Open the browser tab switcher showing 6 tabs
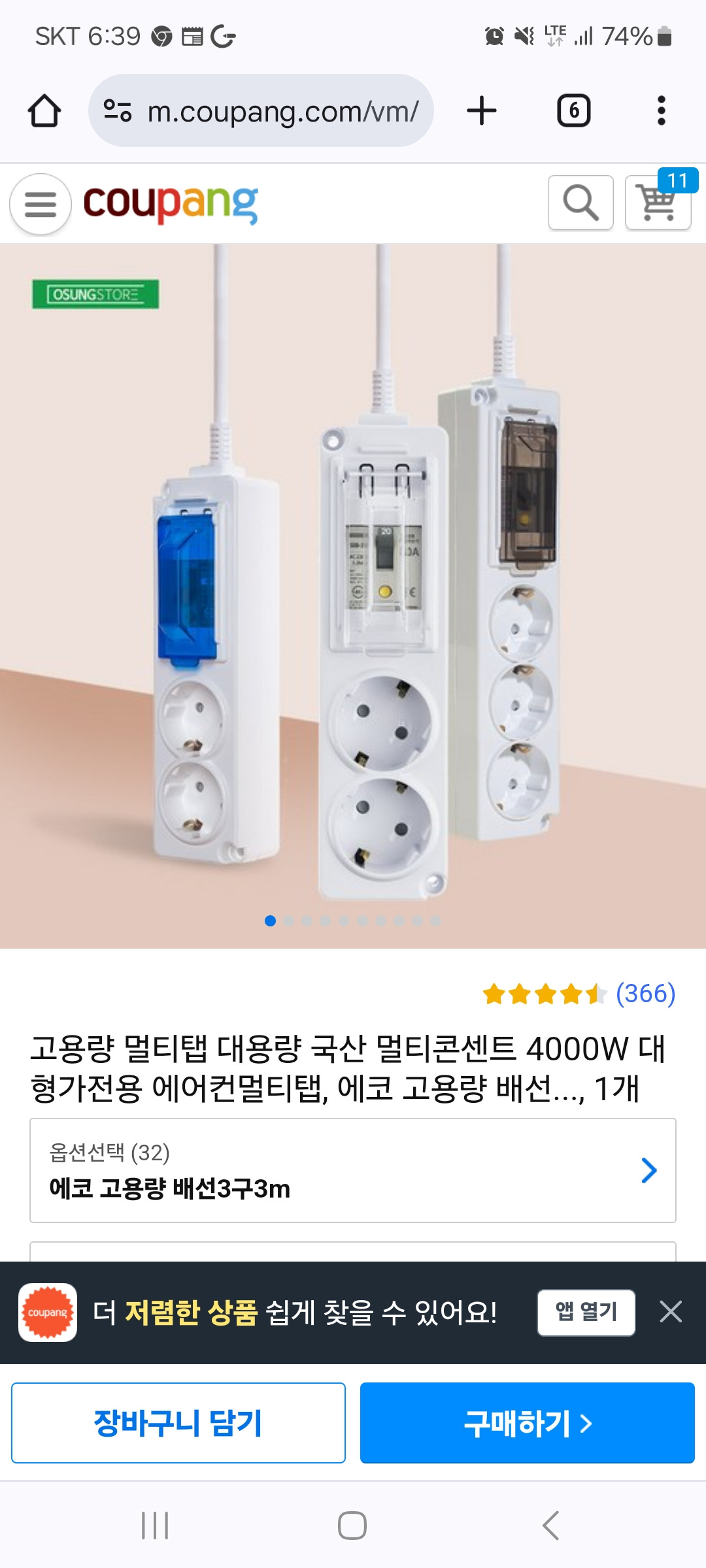 [x=574, y=110]
